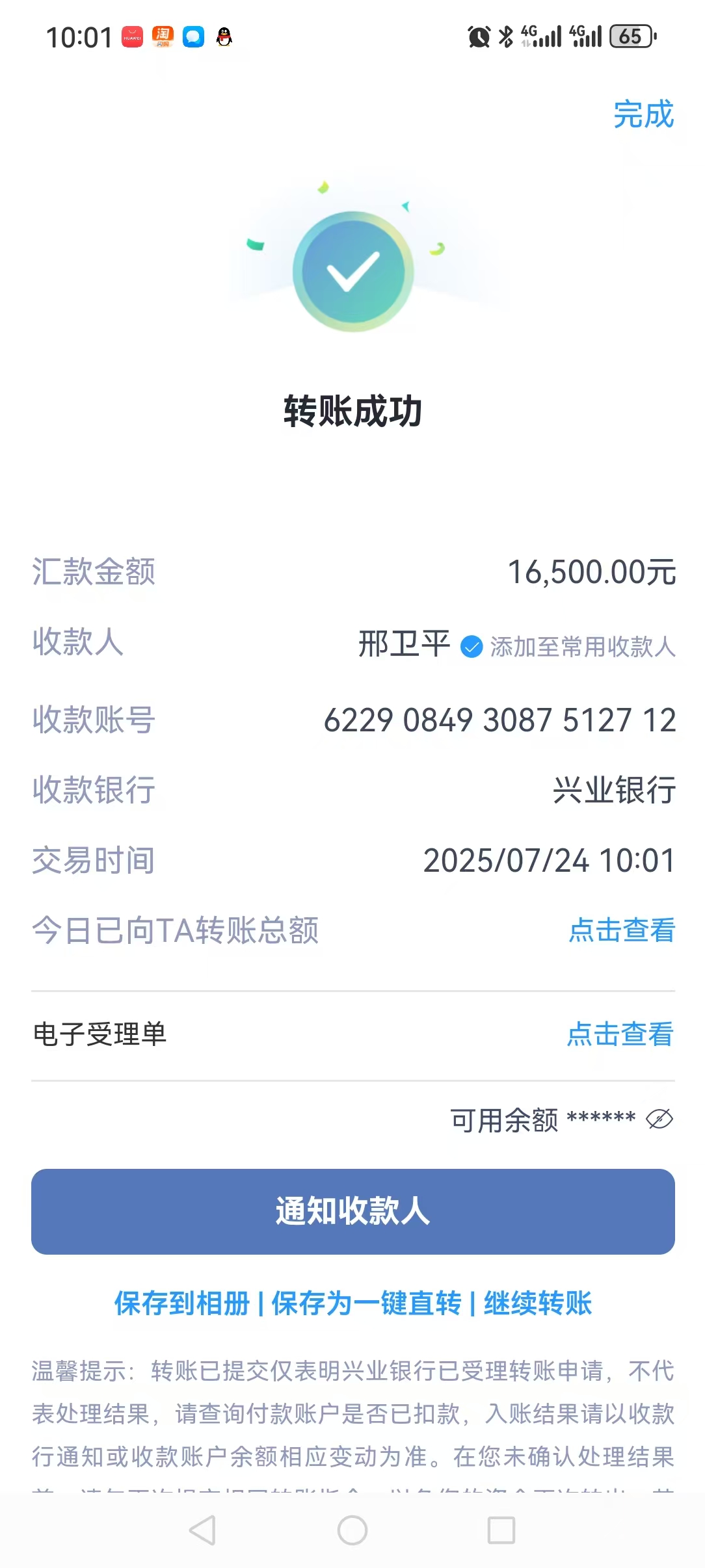Viewport: 705px width, 1568px height.
Task: Select 保存到相册
Action: tap(182, 1304)
